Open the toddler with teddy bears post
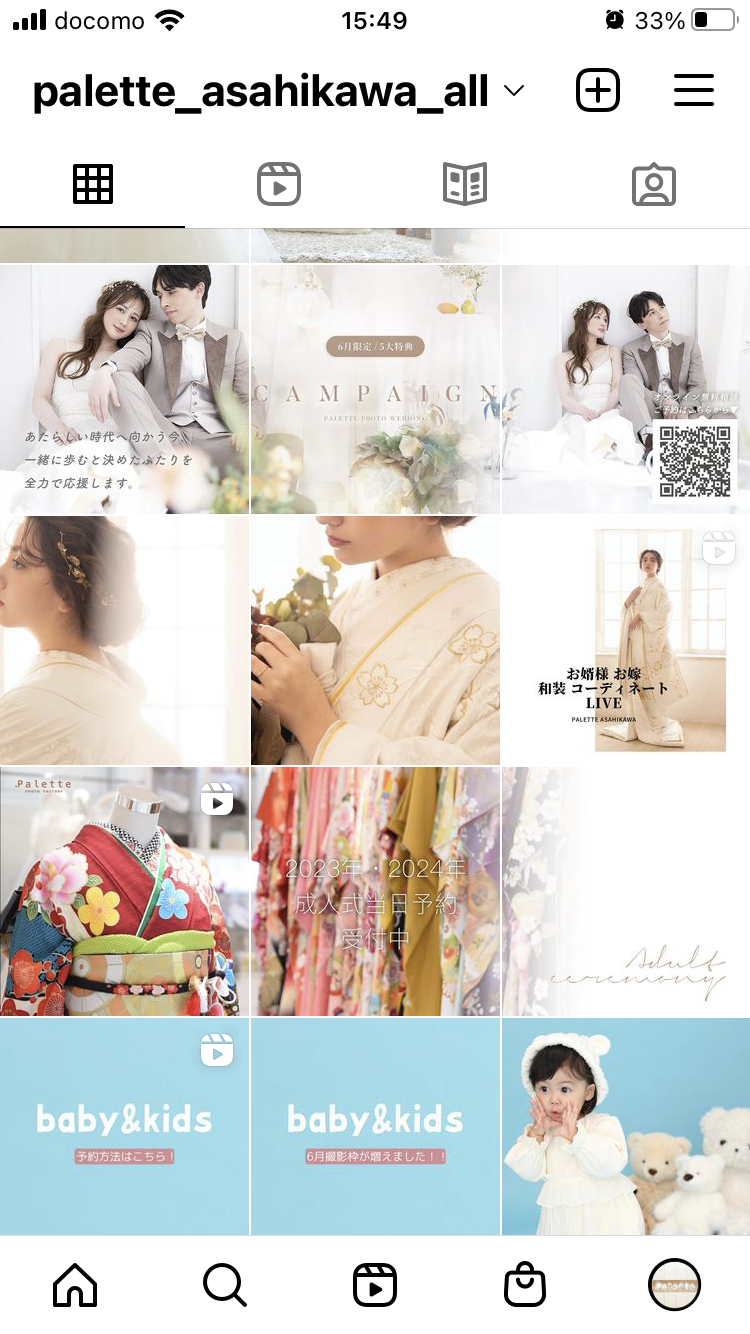This screenshot has width=750, height=1334. coord(626,1127)
